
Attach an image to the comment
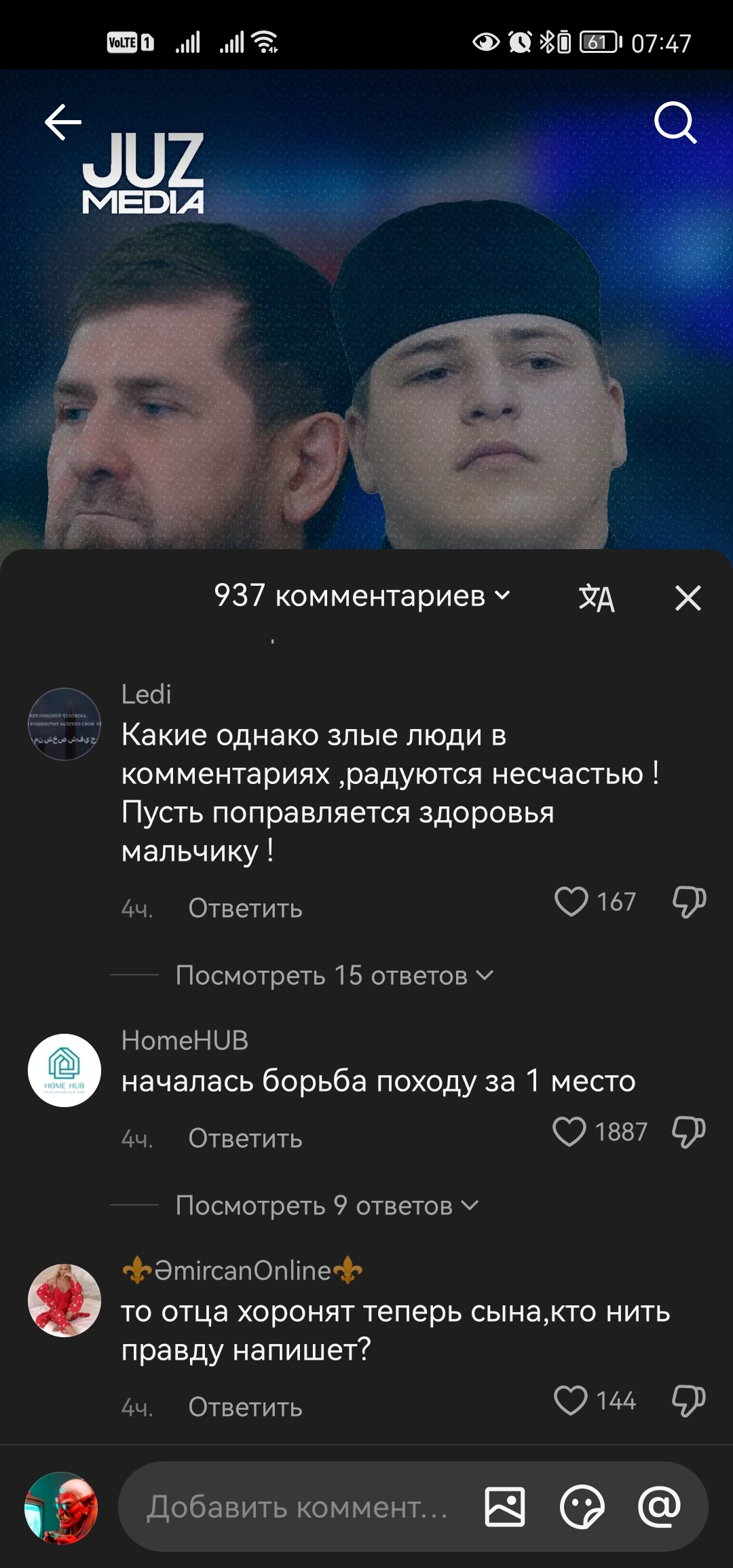tap(505, 1507)
